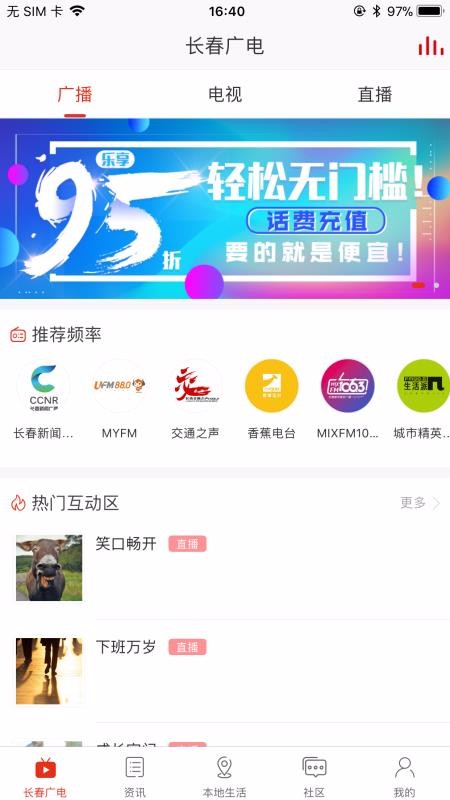This screenshot has height=800, width=450.
Task: Open the 话费充值 95折 banner
Action: [x=225, y=209]
